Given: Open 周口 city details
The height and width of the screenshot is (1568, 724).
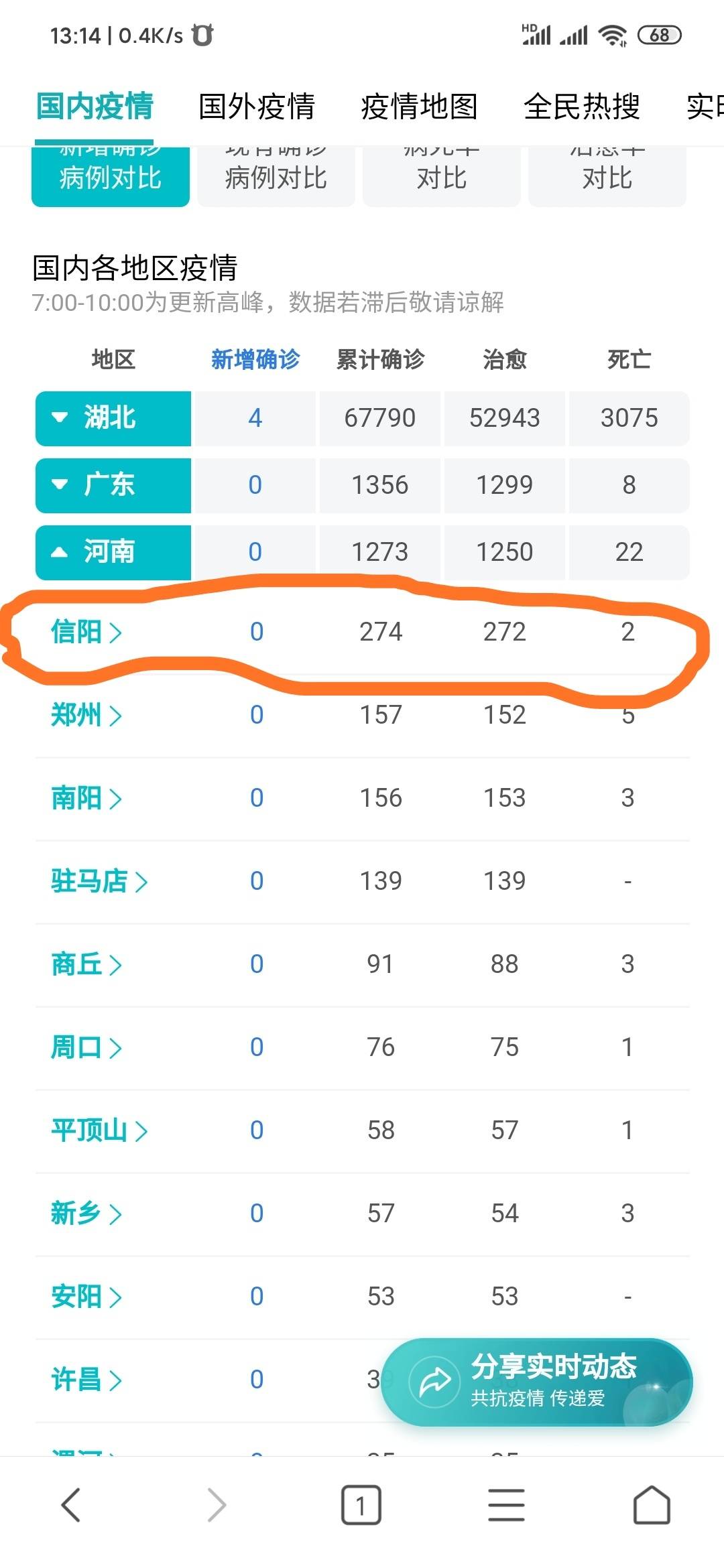Looking at the screenshot, I should [86, 1047].
